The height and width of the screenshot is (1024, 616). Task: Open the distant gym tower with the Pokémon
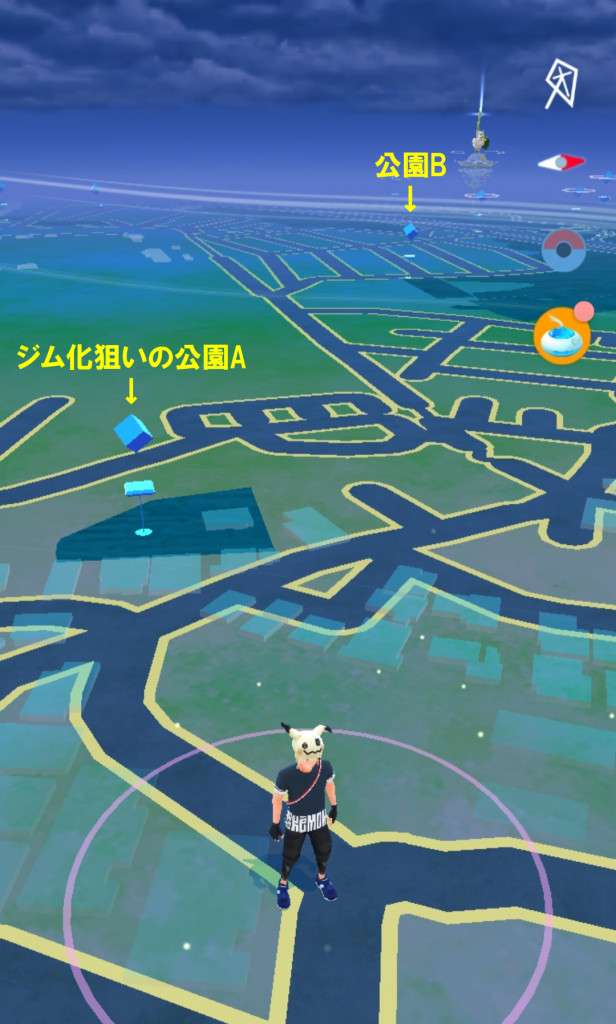pyautogui.click(x=481, y=152)
